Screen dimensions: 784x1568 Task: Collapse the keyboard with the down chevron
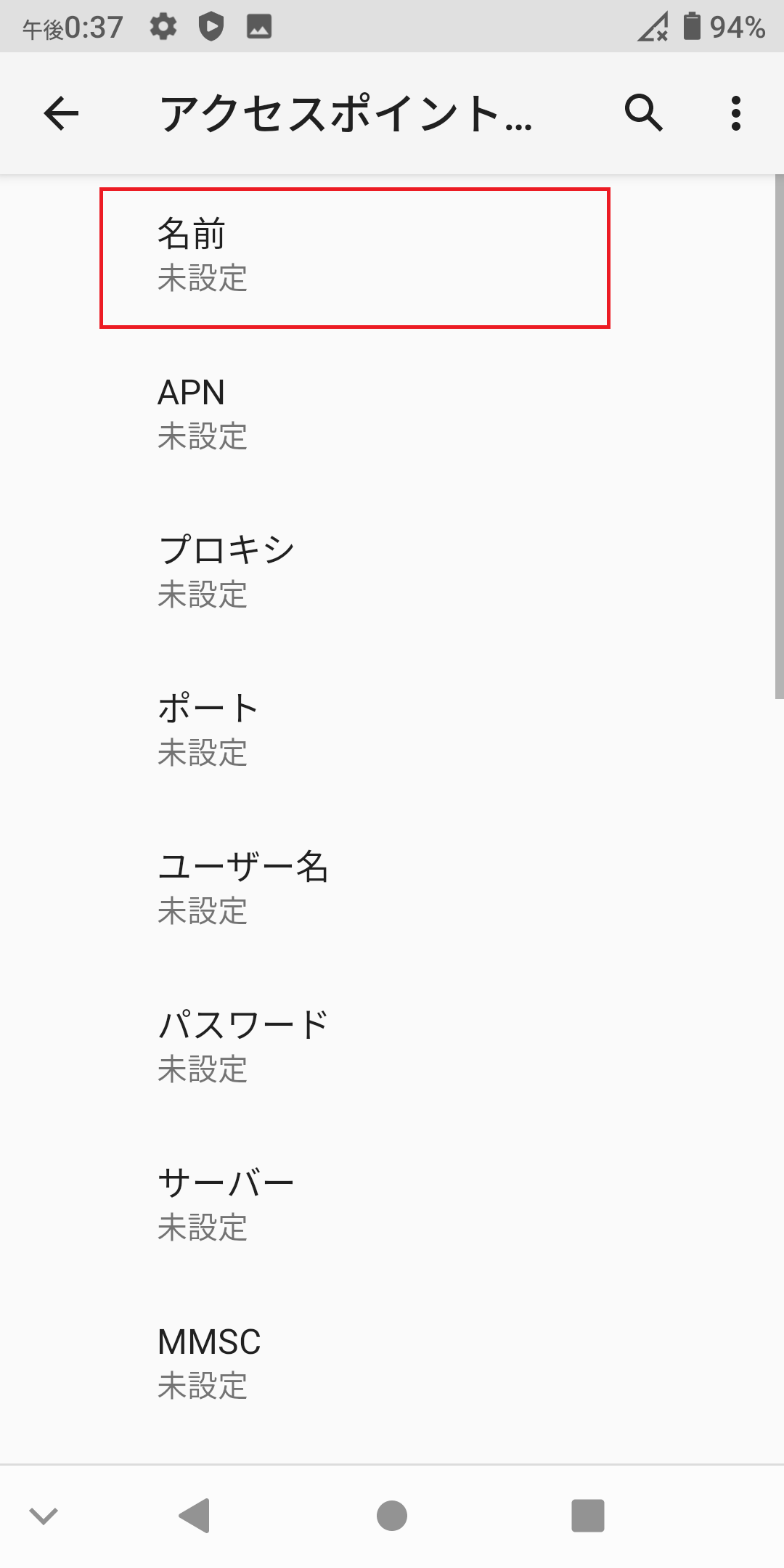click(44, 1516)
